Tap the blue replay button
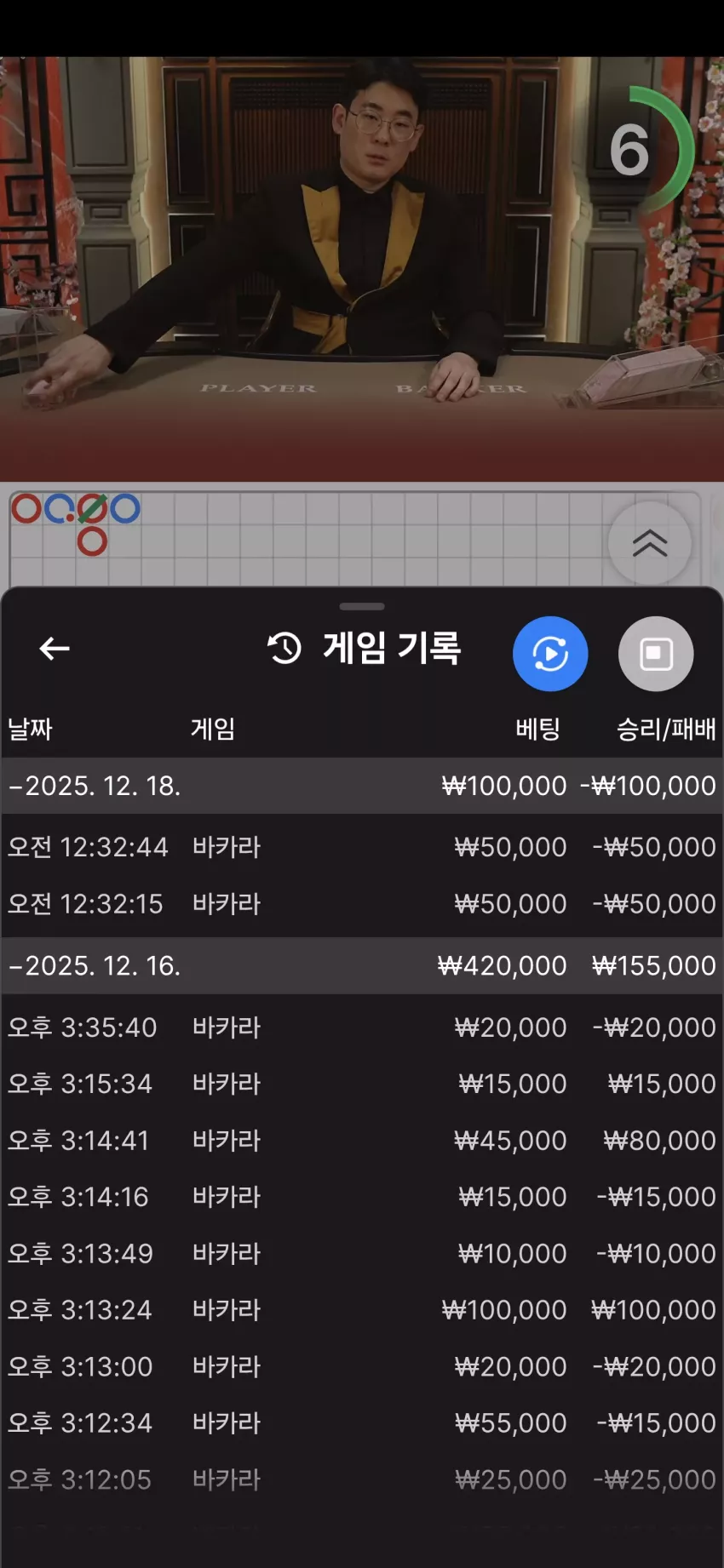 pos(550,654)
